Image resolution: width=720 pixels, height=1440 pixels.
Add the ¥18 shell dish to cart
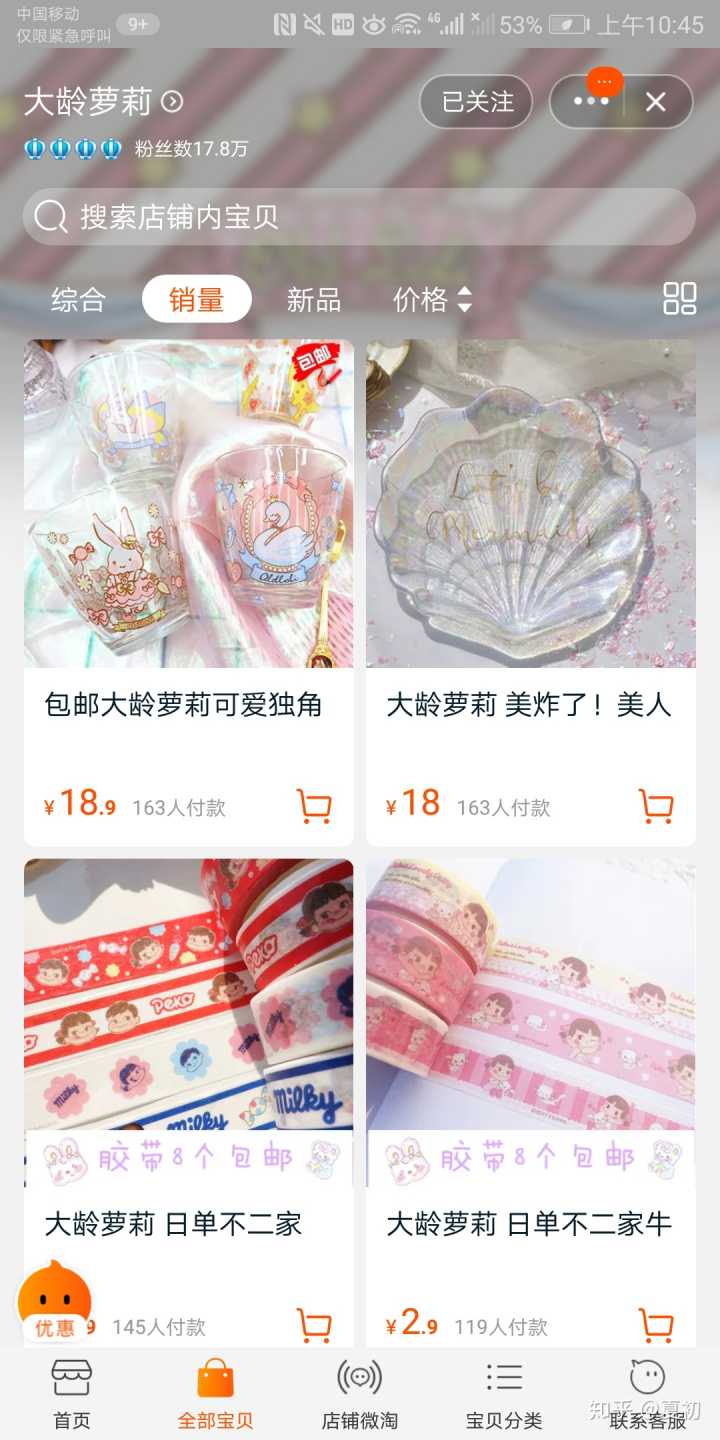[656, 806]
